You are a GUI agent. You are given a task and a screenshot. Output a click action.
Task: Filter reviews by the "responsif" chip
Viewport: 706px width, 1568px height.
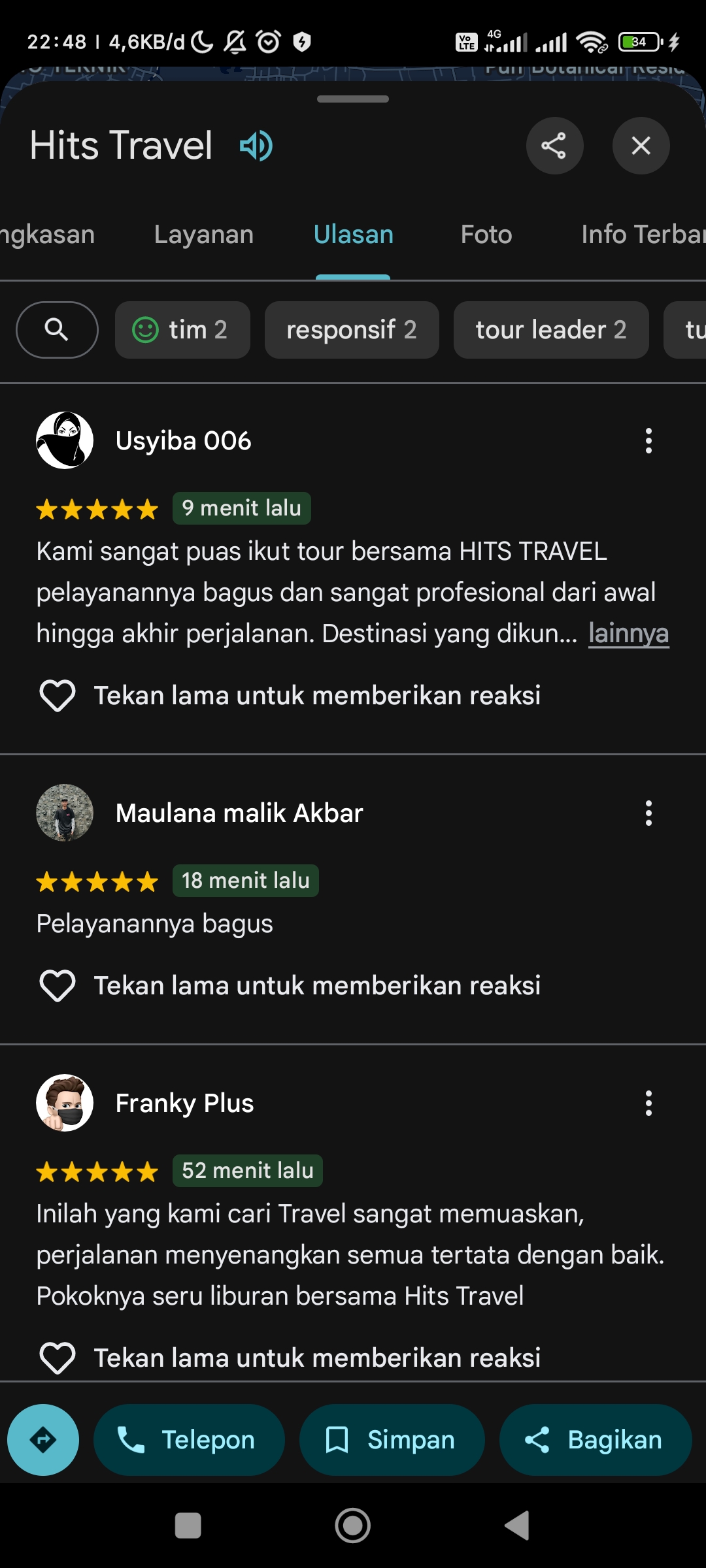point(352,330)
